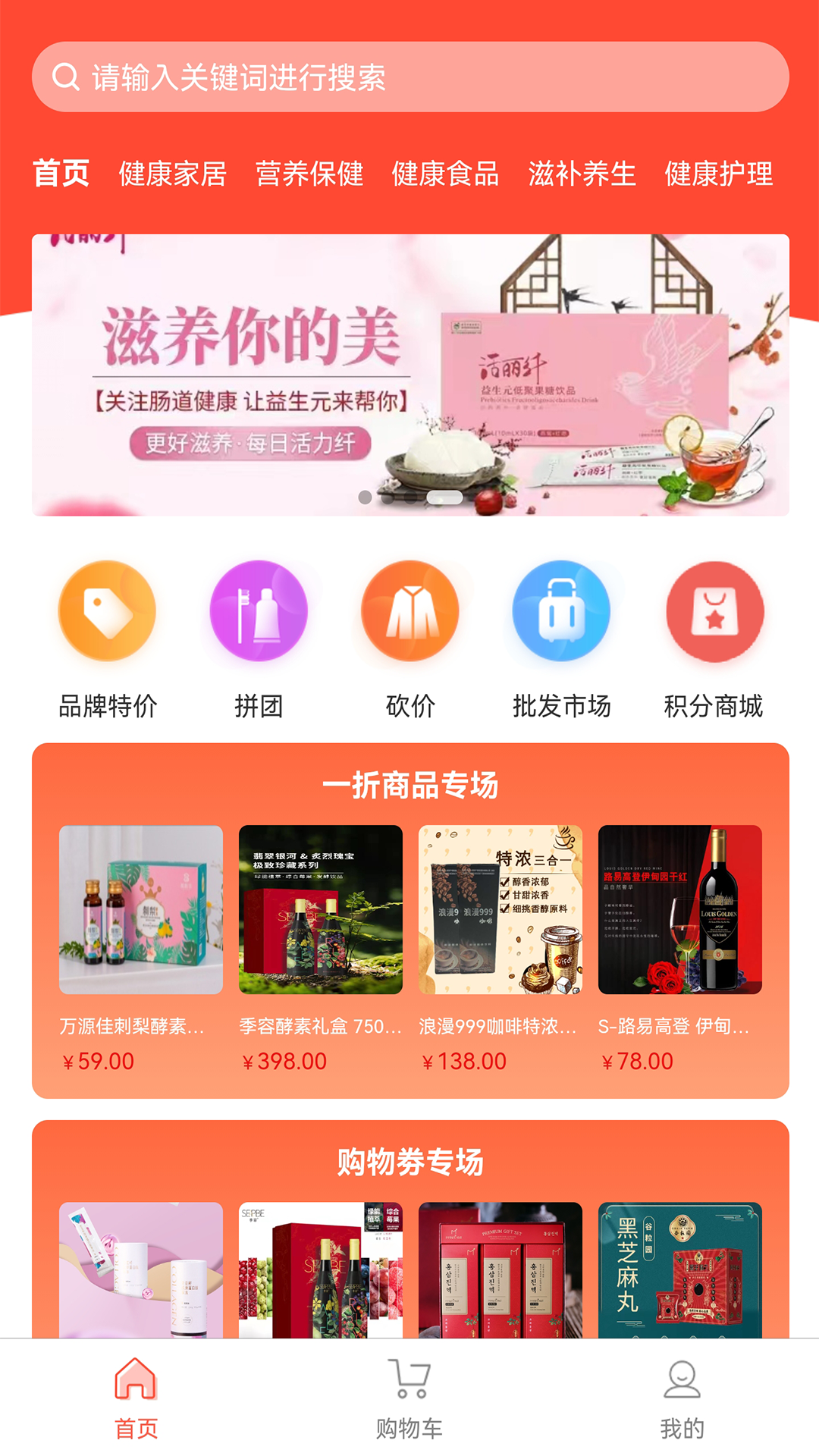819x1456 pixels.
Task: Open the 拼团 group-buy section
Action: [x=259, y=637]
